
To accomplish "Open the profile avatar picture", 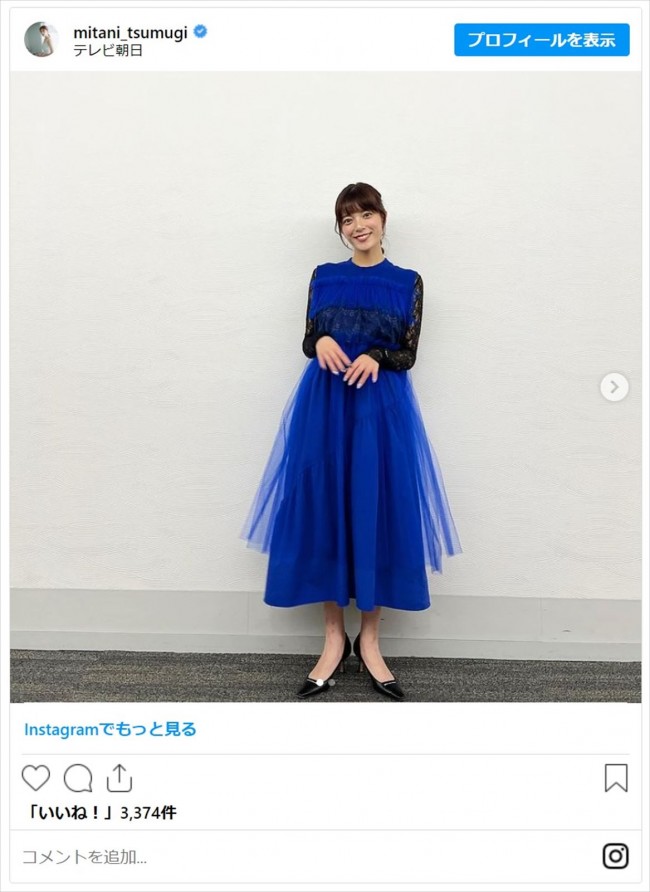I will 41,40.
